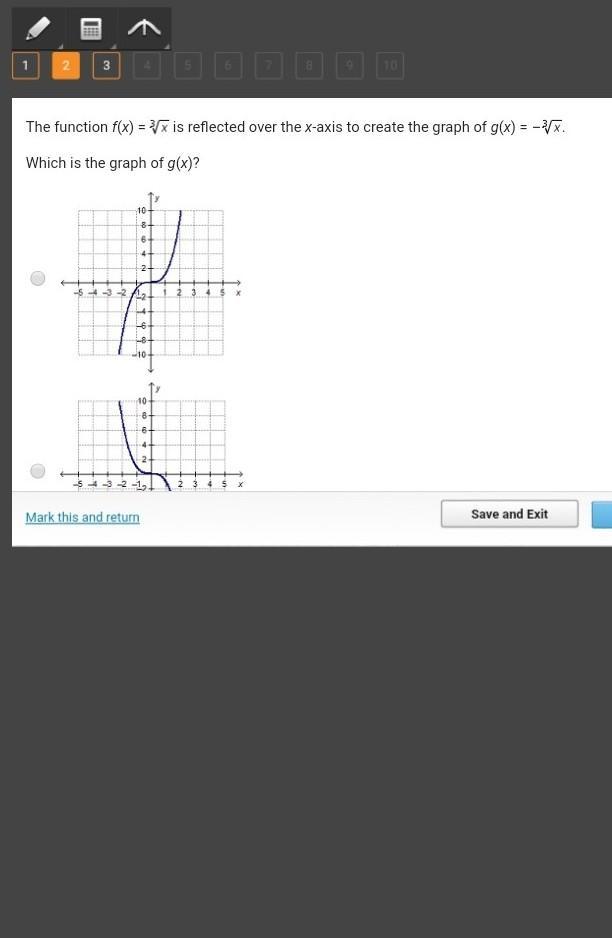Go to question 1
The height and width of the screenshot is (938, 612).
click(x=25, y=66)
